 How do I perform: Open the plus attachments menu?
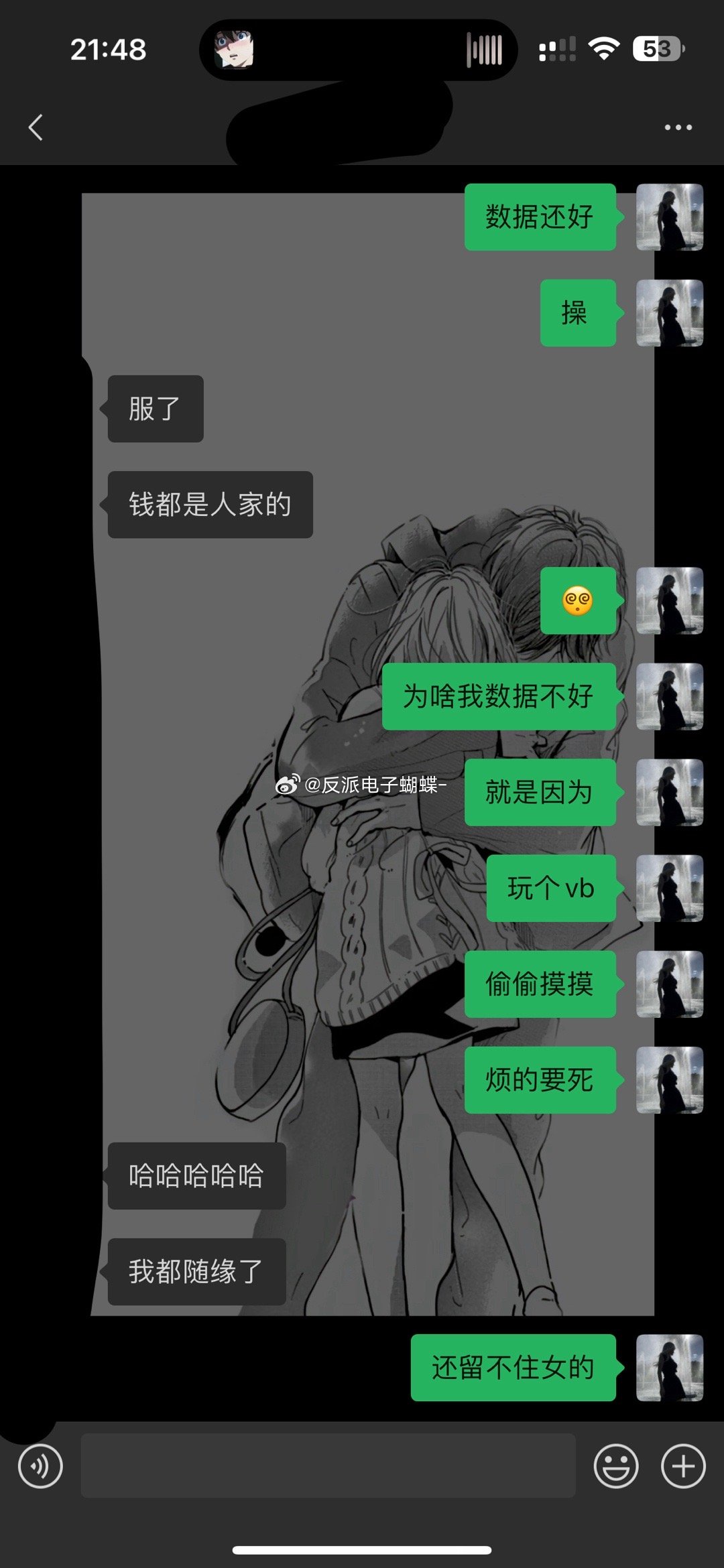click(683, 1467)
